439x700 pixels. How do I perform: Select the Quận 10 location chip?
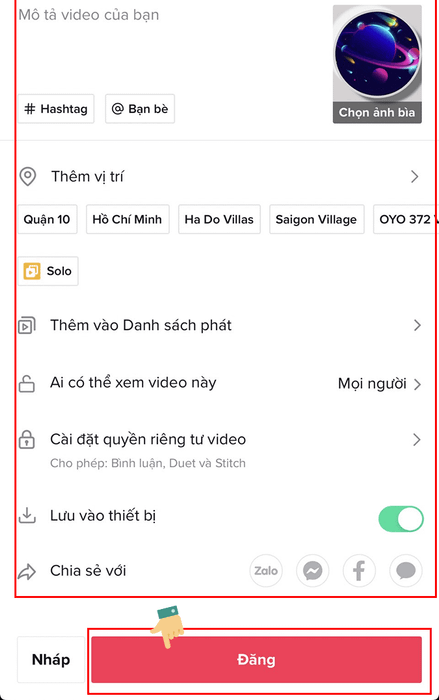(x=47, y=219)
